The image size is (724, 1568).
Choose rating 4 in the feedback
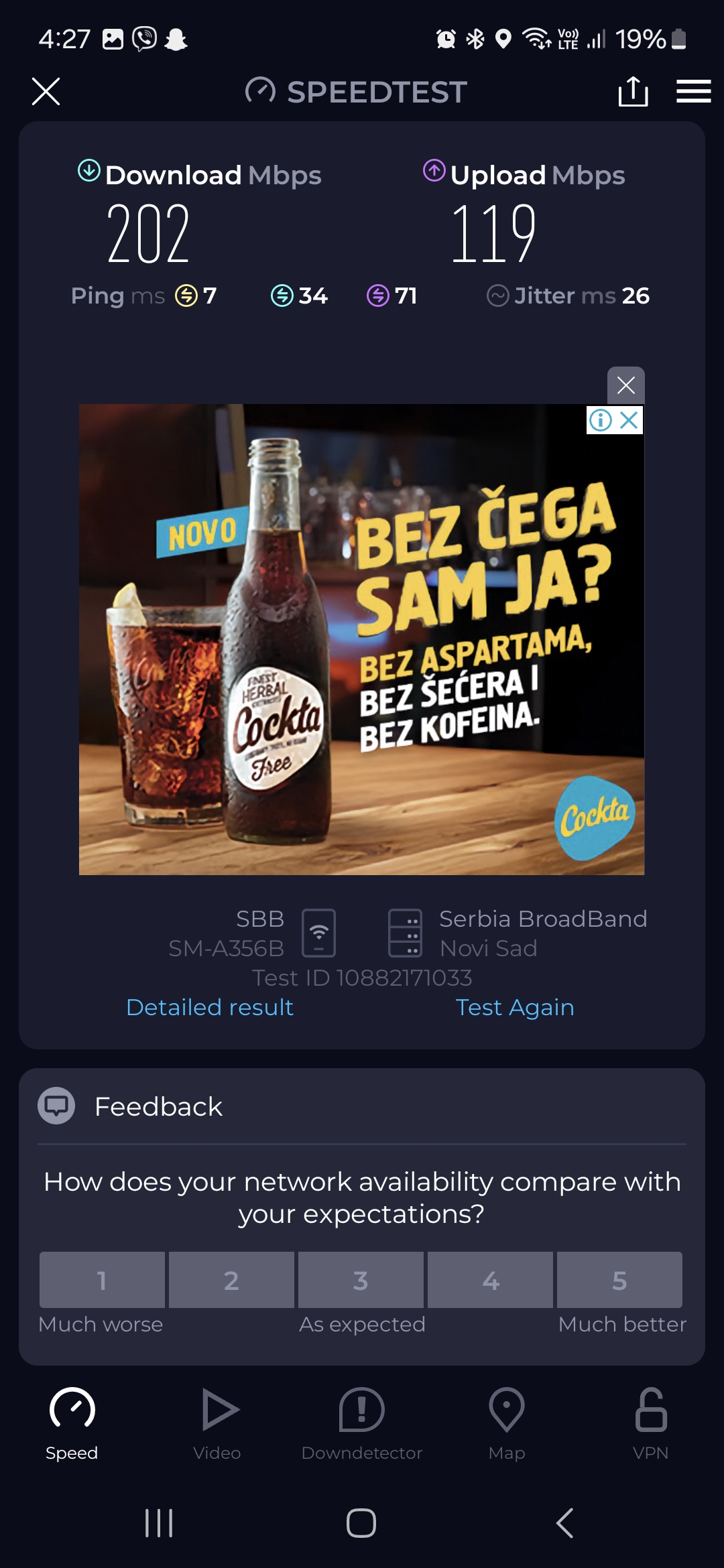[x=490, y=1280]
